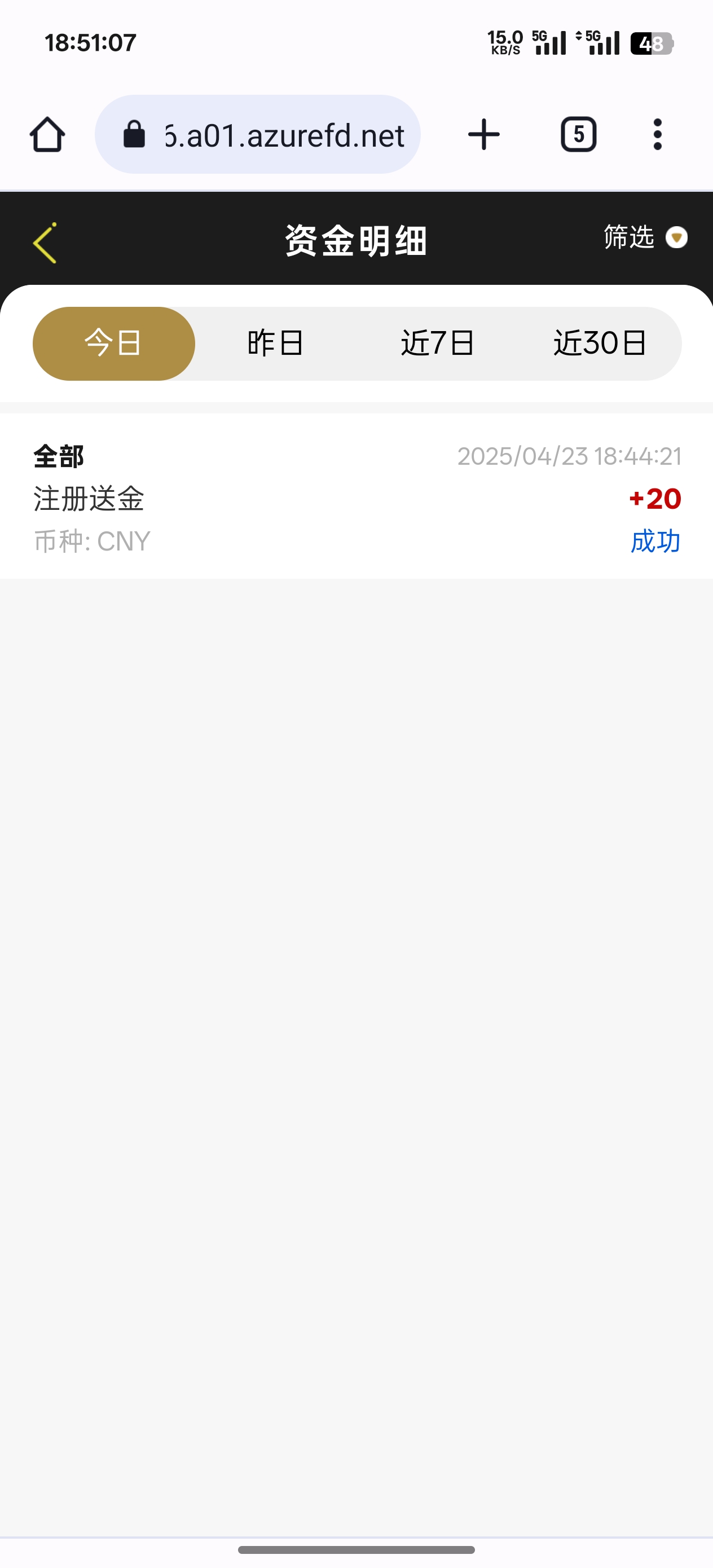Tap the azurefd.net address bar
The image size is (713, 1568).
pos(258,135)
